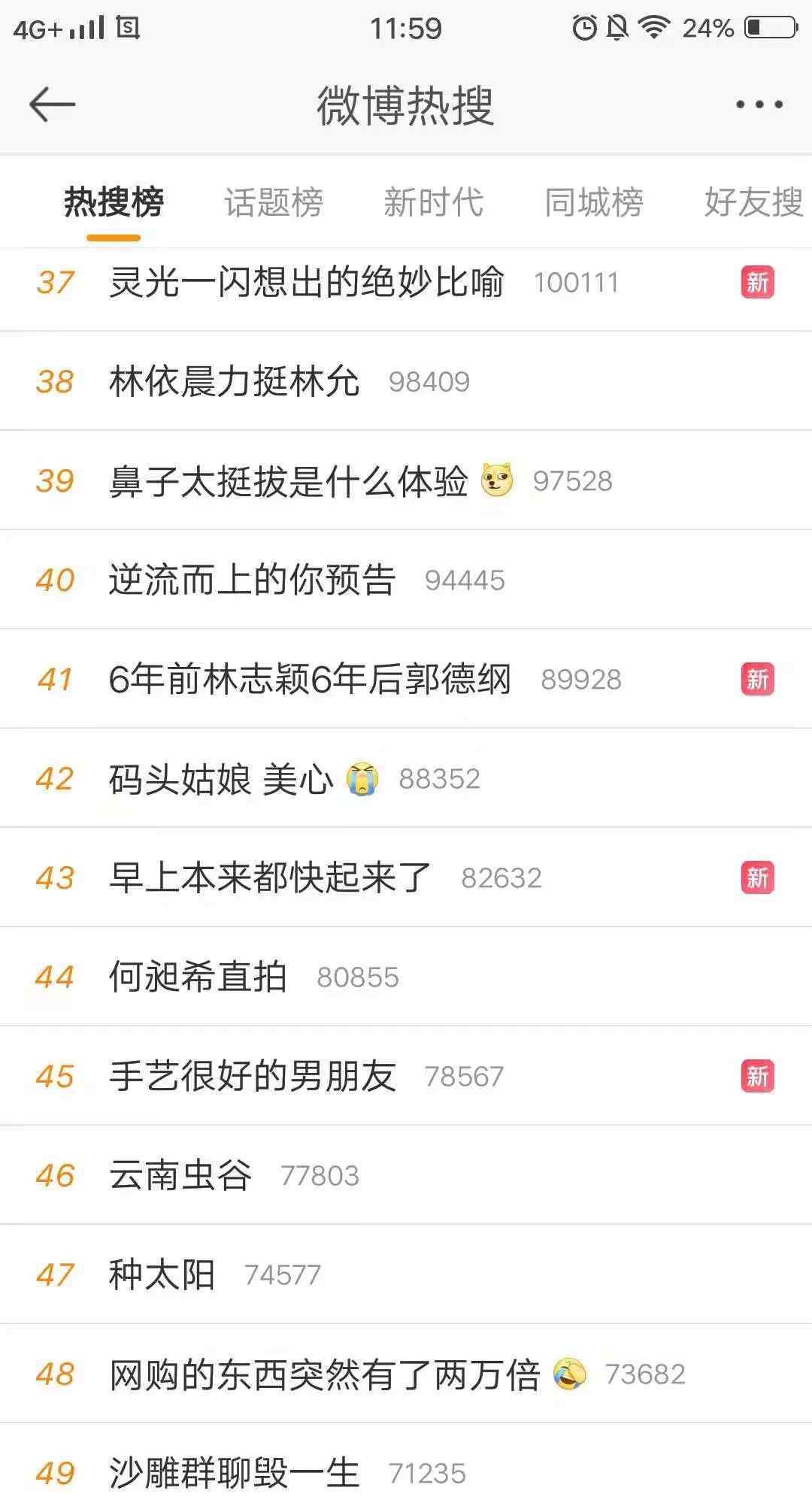Switch to the 新时代 tab
Viewport: 812px width, 1503px height.
433,202
